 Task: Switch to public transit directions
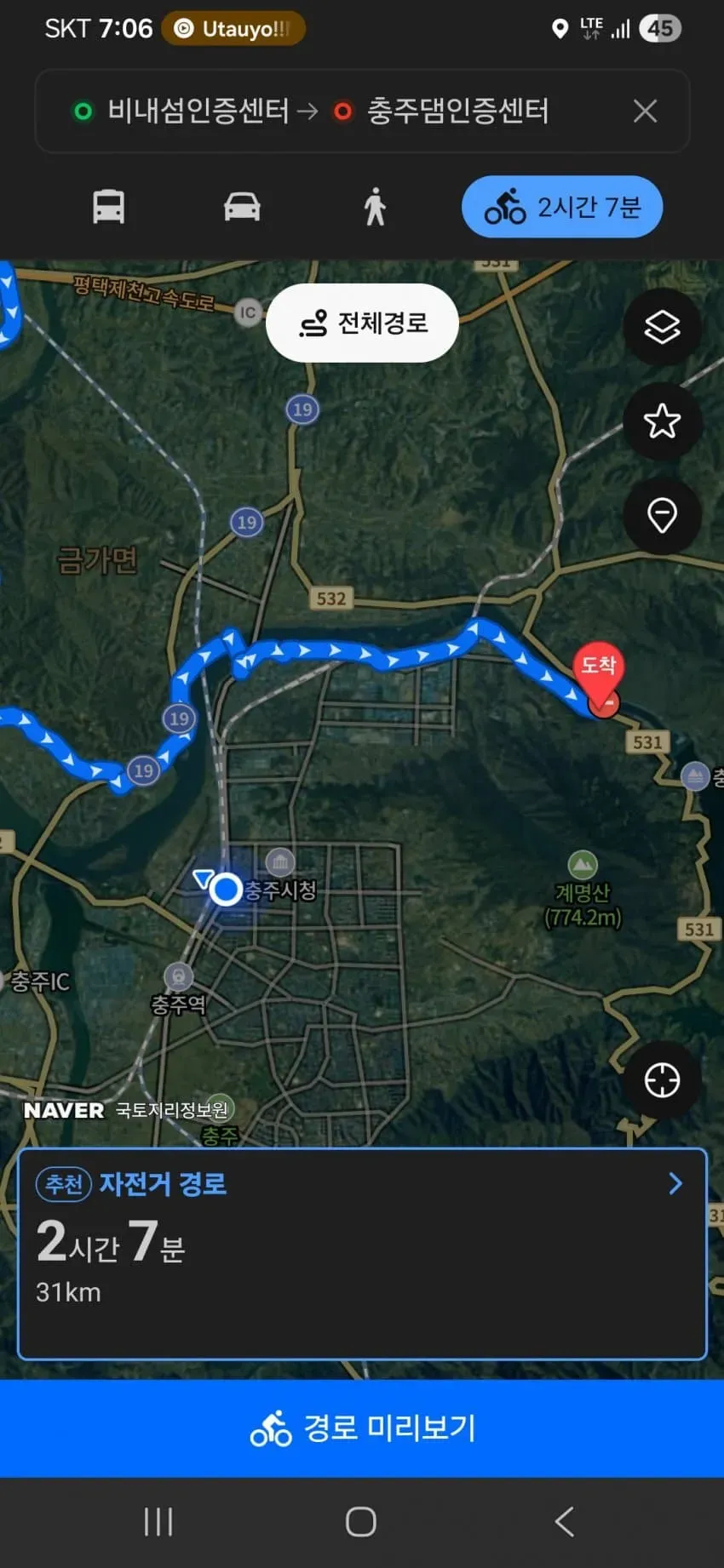[108, 207]
